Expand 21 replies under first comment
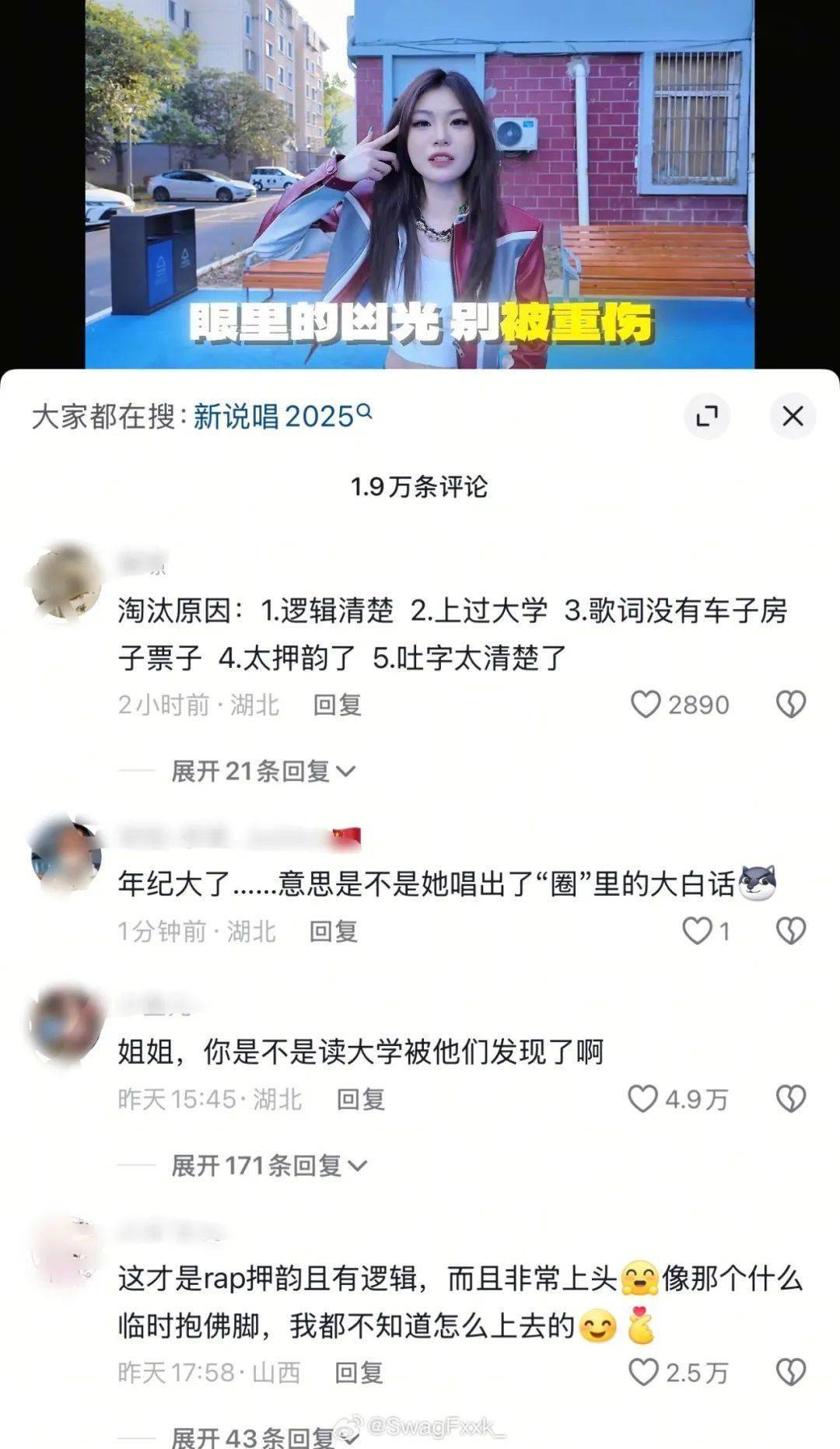The height and width of the screenshot is (1449, 840). [x=263, y=772]
